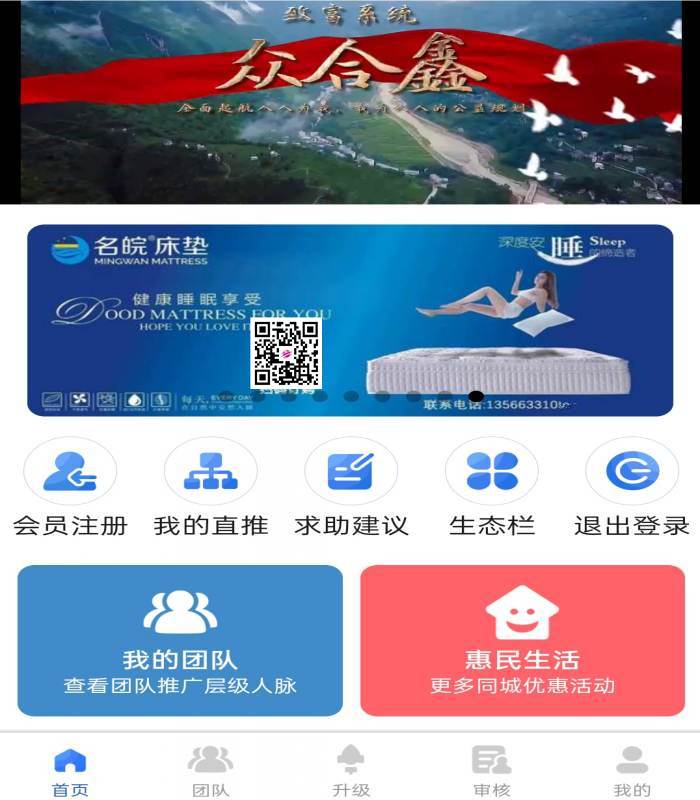Go to the 首页 home tab
Image resolution: width=700 pixels, height=800 pixels.
pyautogui.click(x=70, y=772)
